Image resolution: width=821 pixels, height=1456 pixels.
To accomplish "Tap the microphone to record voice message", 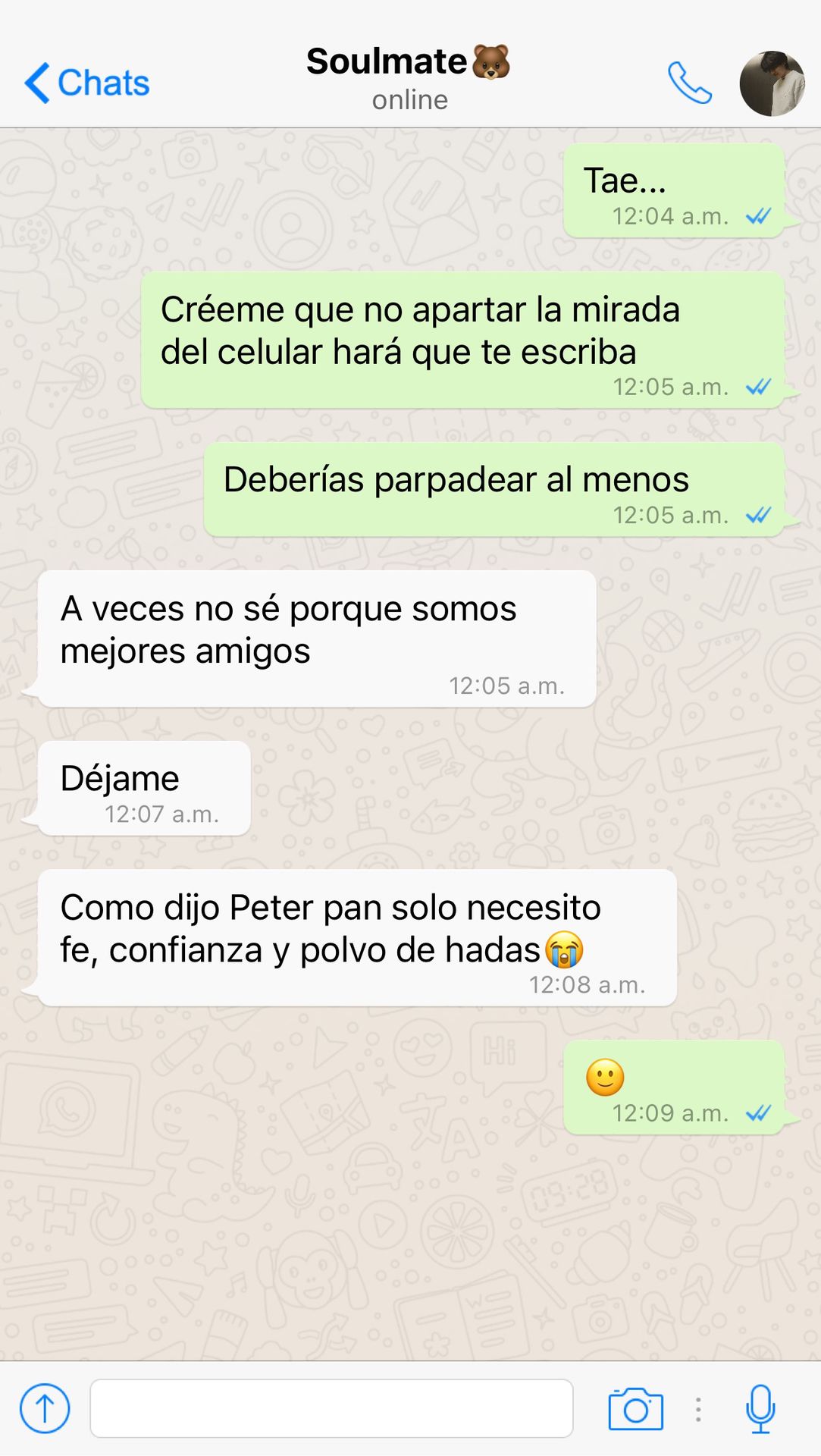I will pos(760,1409).
